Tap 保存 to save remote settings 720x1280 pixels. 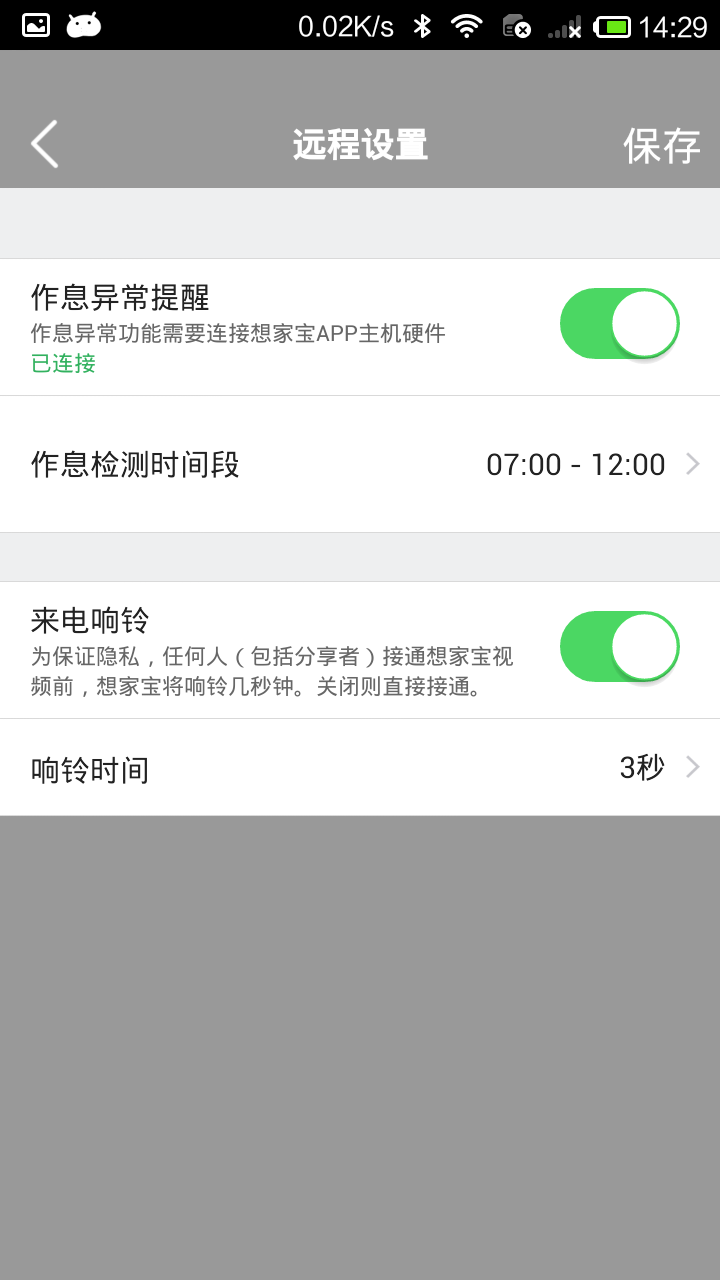click(661, 146)
